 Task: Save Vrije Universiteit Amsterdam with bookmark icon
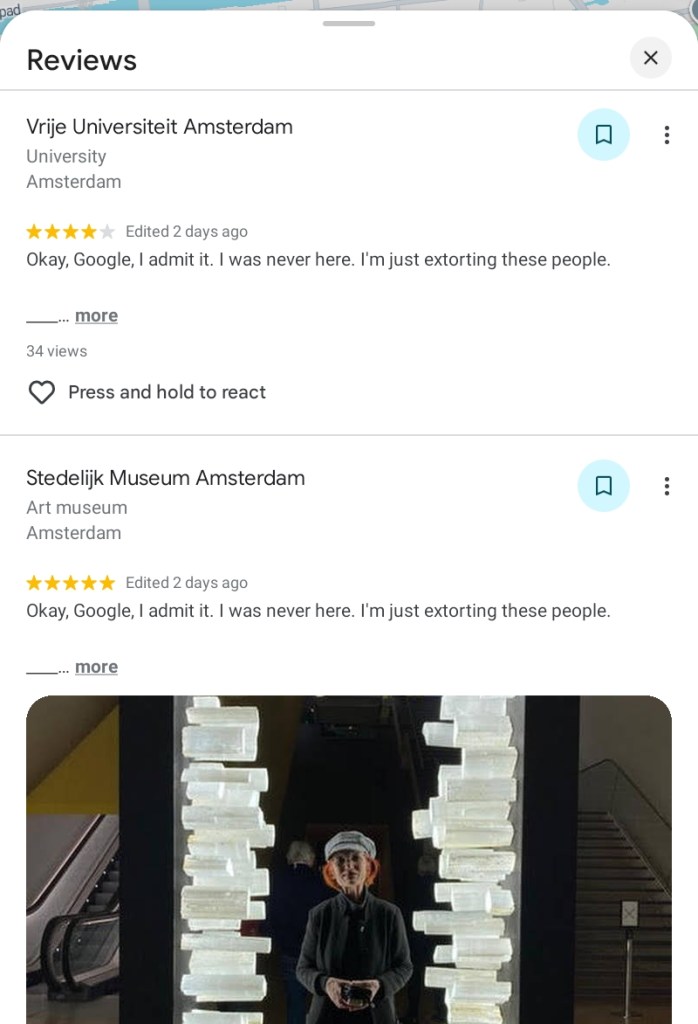(603, 135)
